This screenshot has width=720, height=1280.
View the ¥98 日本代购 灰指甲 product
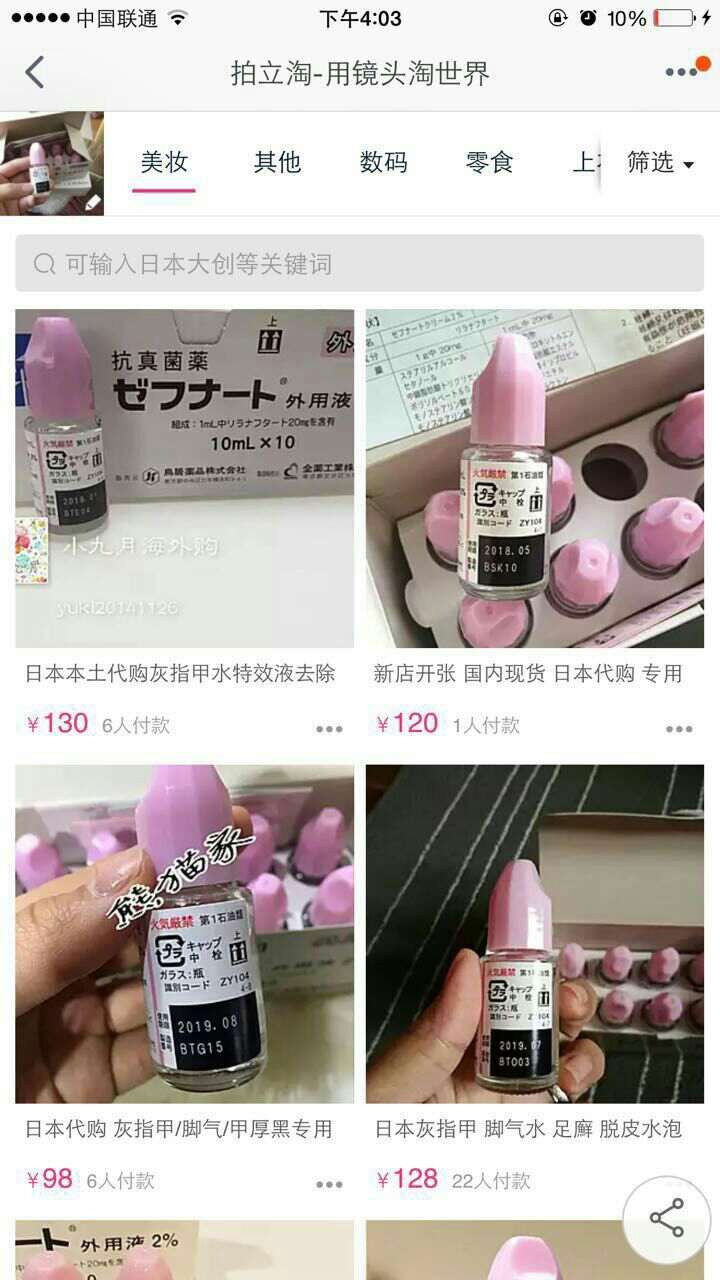coord(184,934)
